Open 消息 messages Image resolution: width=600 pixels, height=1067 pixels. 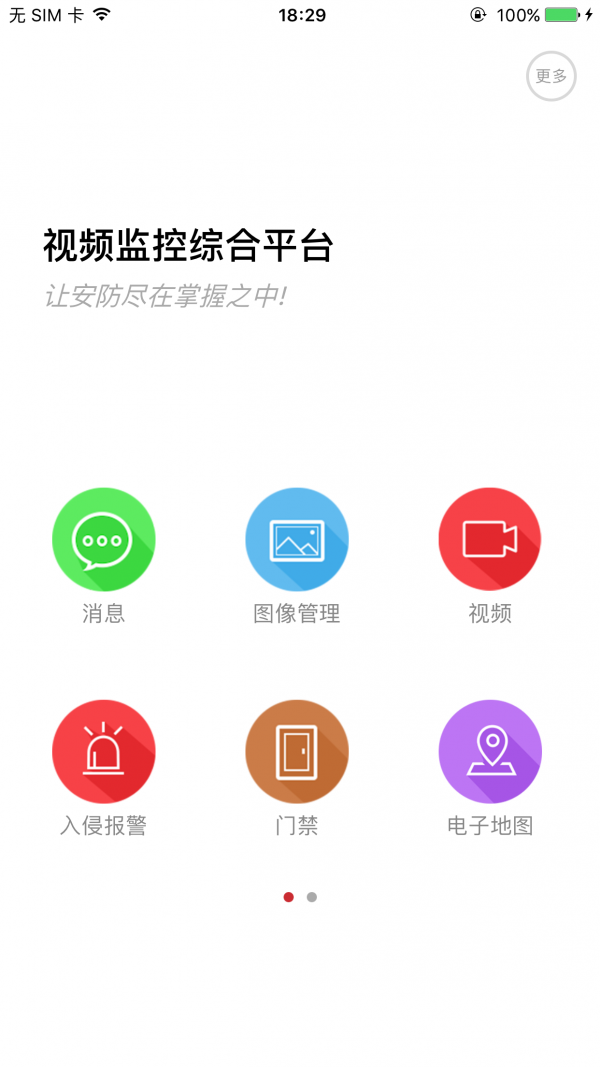[x=103, y=540]
